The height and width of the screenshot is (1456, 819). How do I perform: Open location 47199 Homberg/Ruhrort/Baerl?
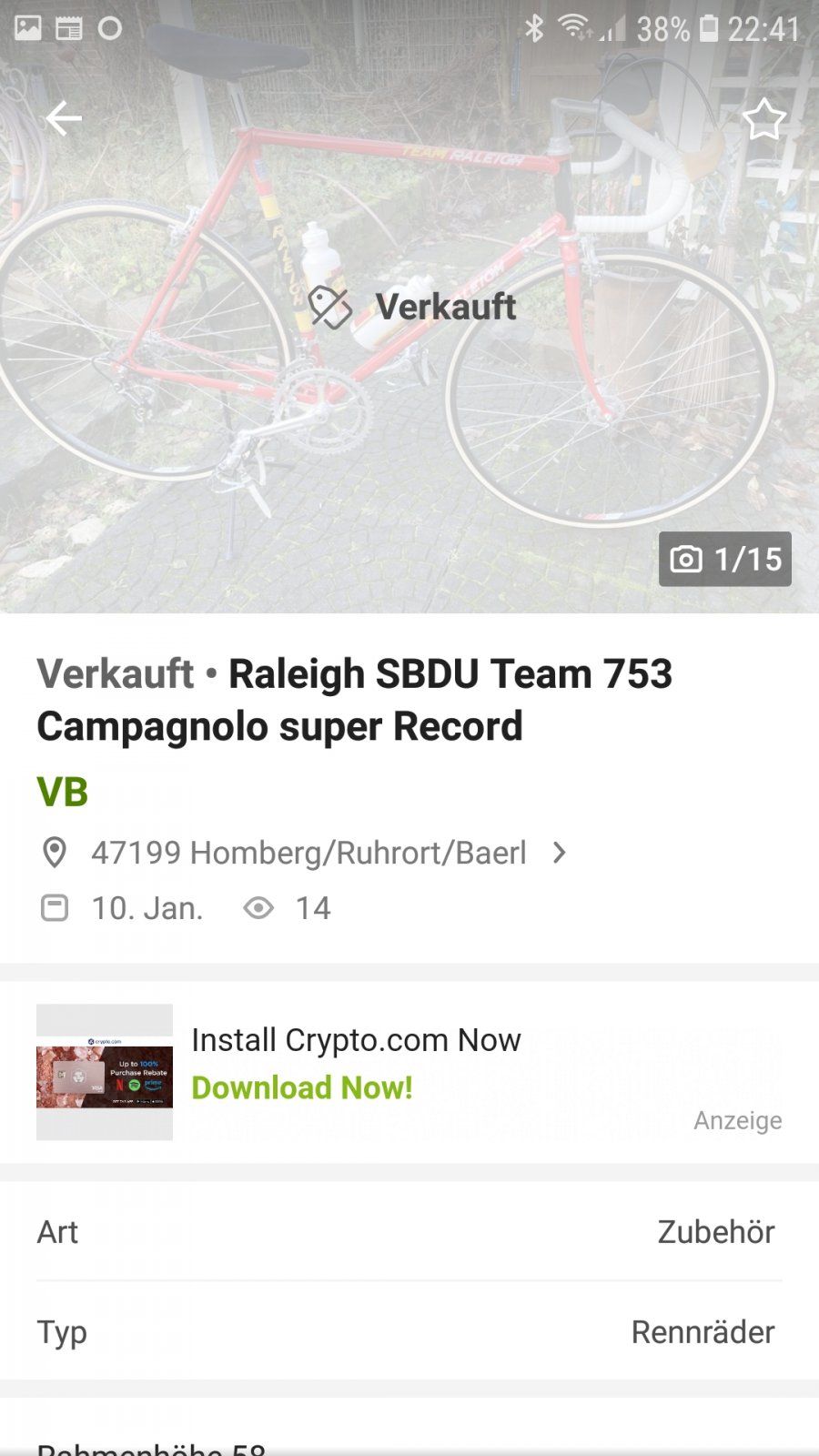tap(308, 853)
